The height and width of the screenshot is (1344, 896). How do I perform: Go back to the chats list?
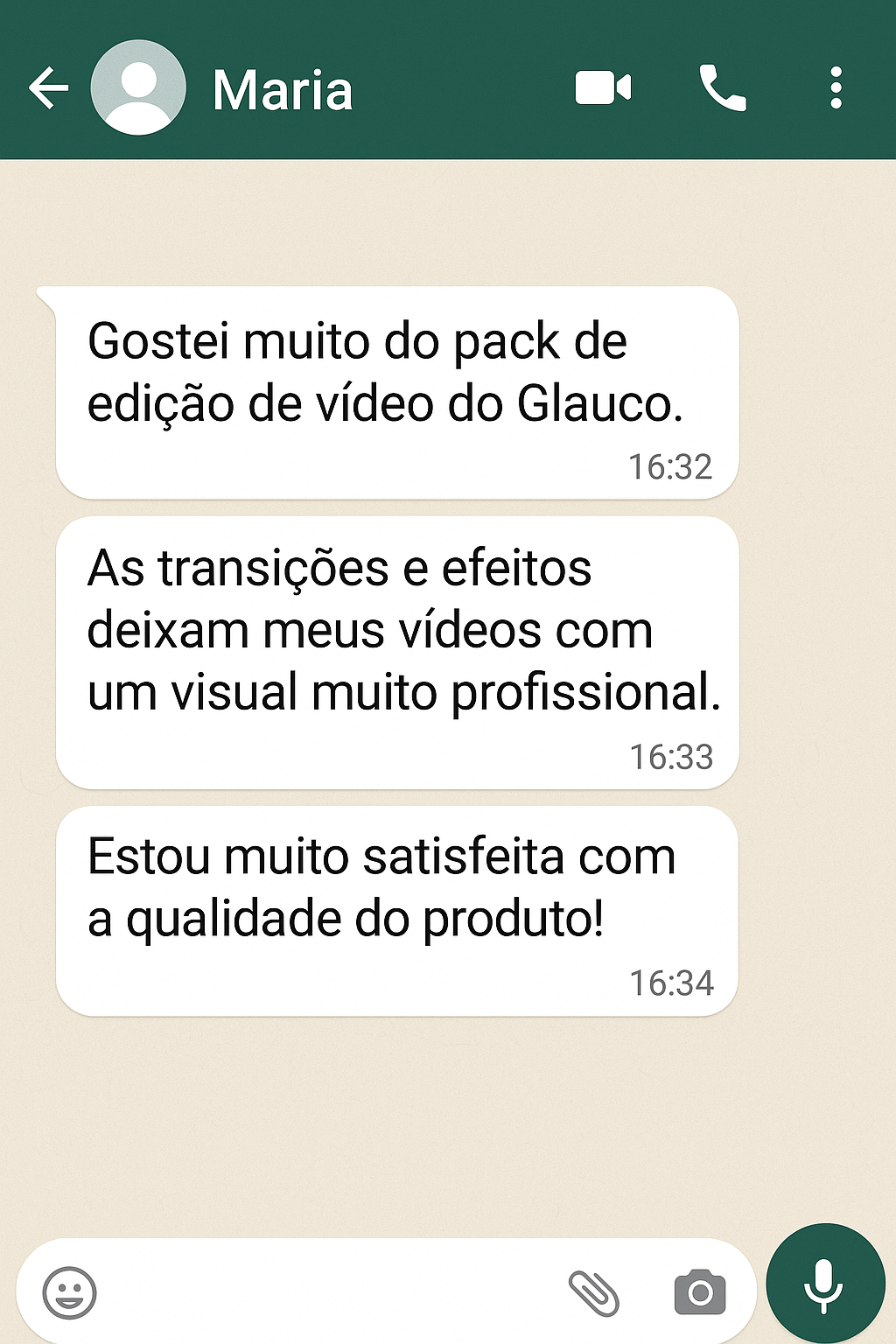[48, 87]
